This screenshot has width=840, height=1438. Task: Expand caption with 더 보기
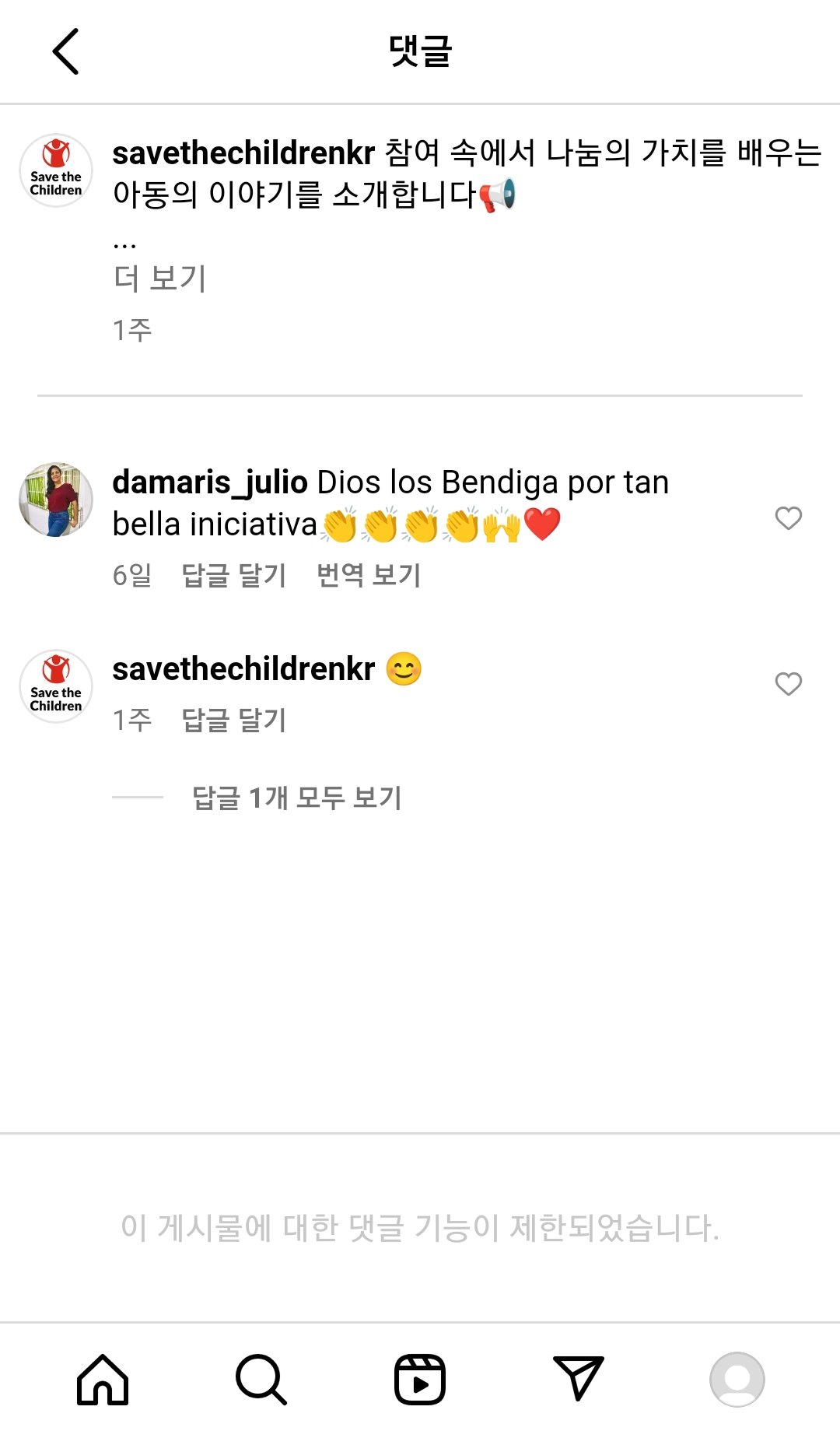coord(159,278)
